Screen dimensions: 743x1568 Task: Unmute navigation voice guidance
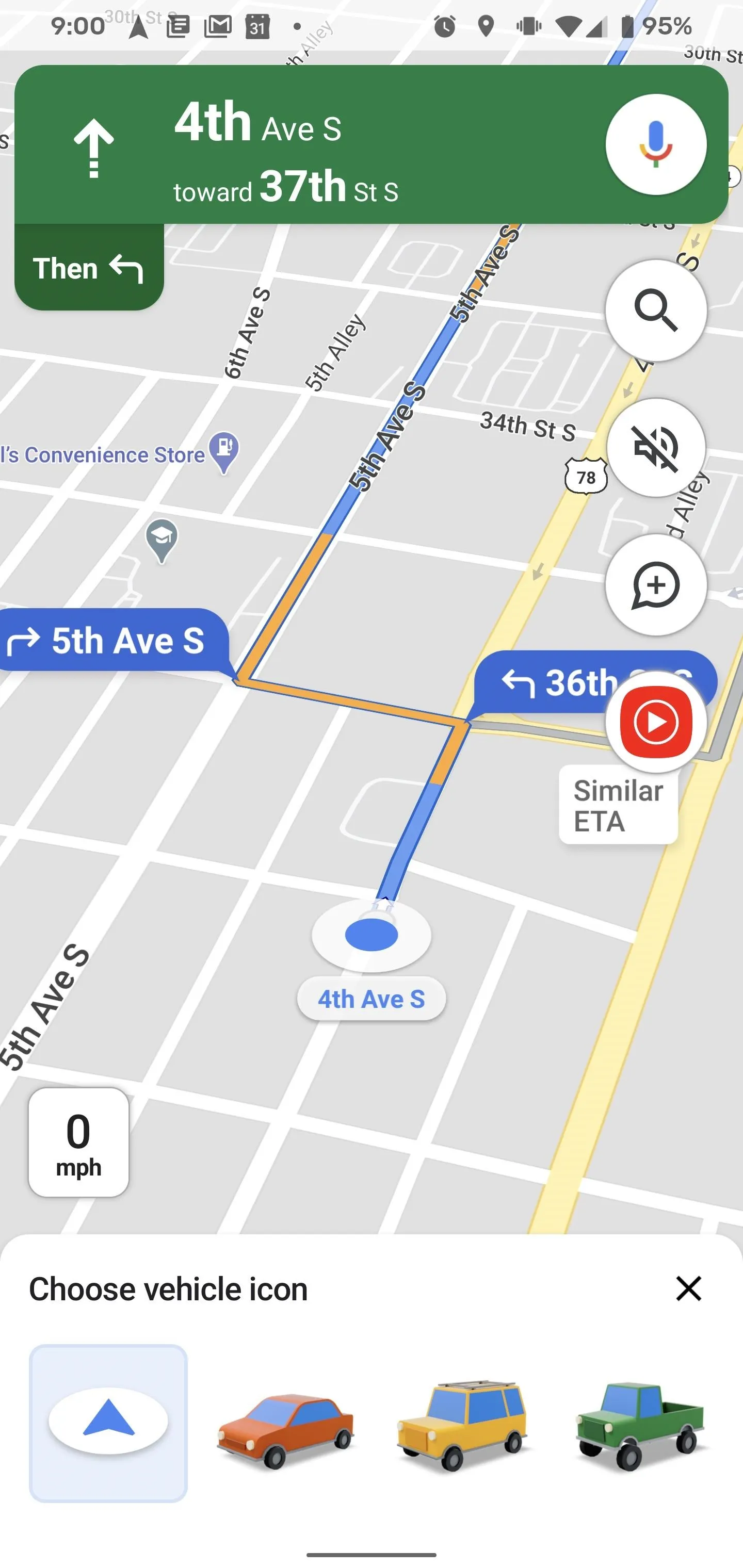[656, 447]
